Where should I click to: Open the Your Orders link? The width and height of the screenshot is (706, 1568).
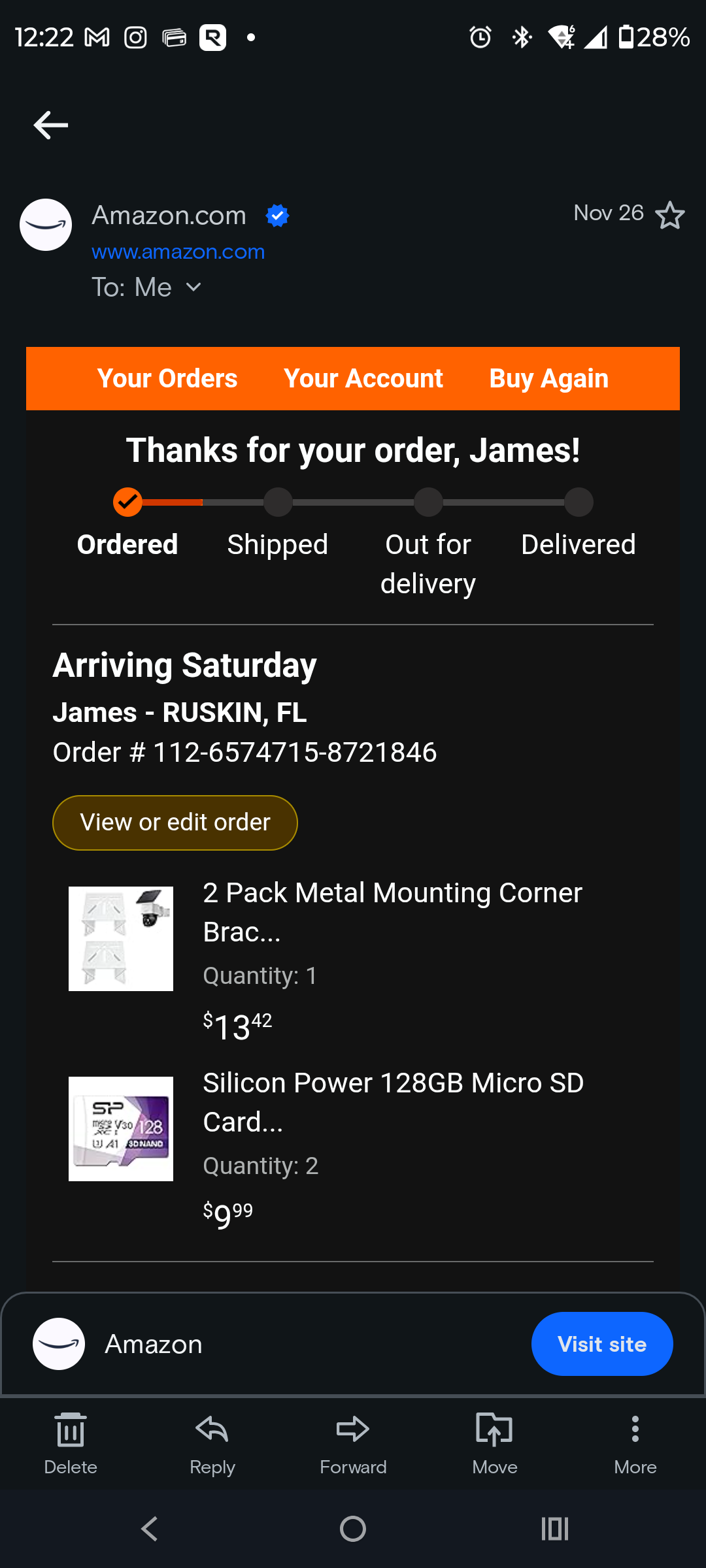coord(167,378)
